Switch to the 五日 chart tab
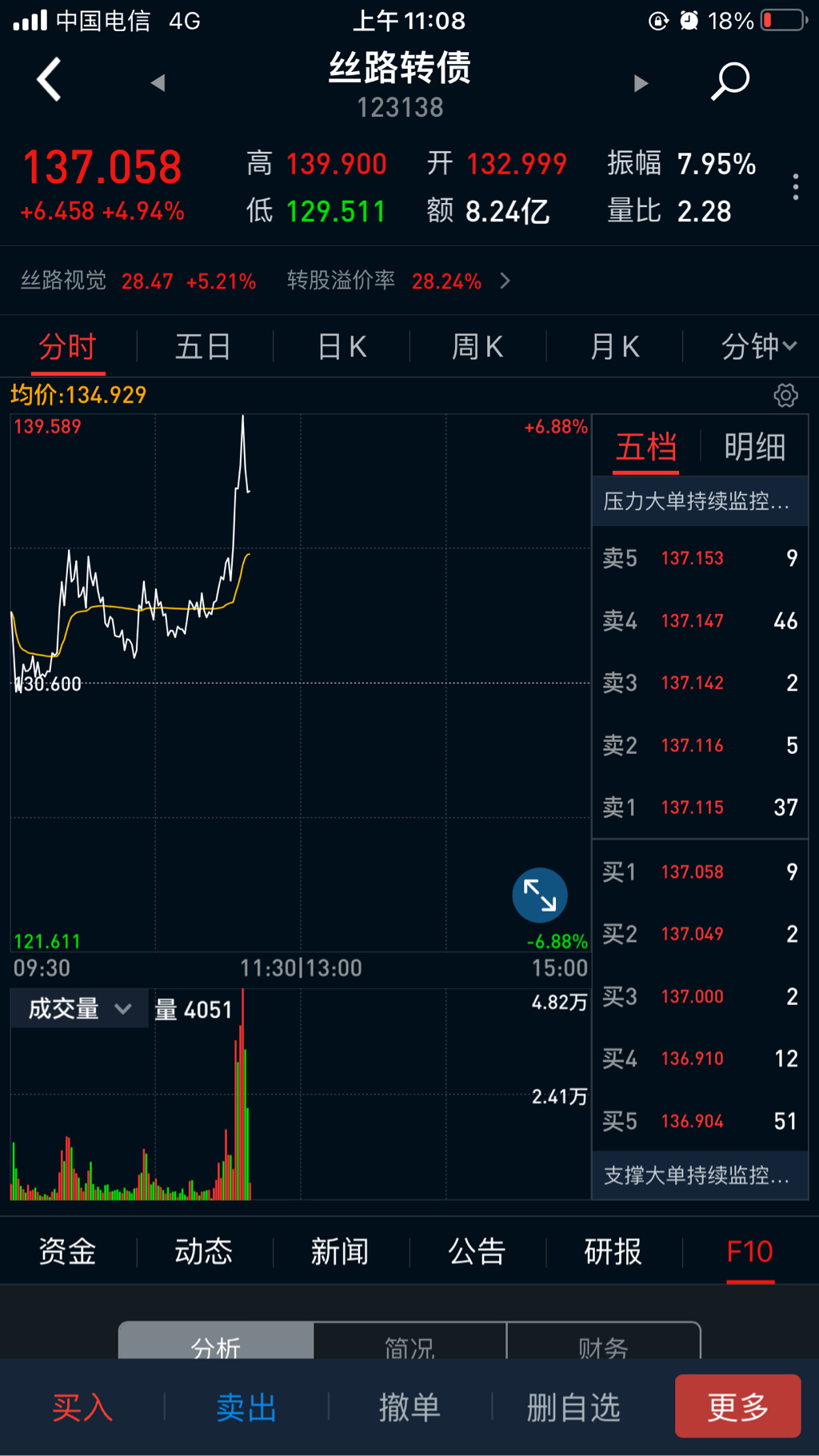 pyautogui.click(x=203, y=347)
